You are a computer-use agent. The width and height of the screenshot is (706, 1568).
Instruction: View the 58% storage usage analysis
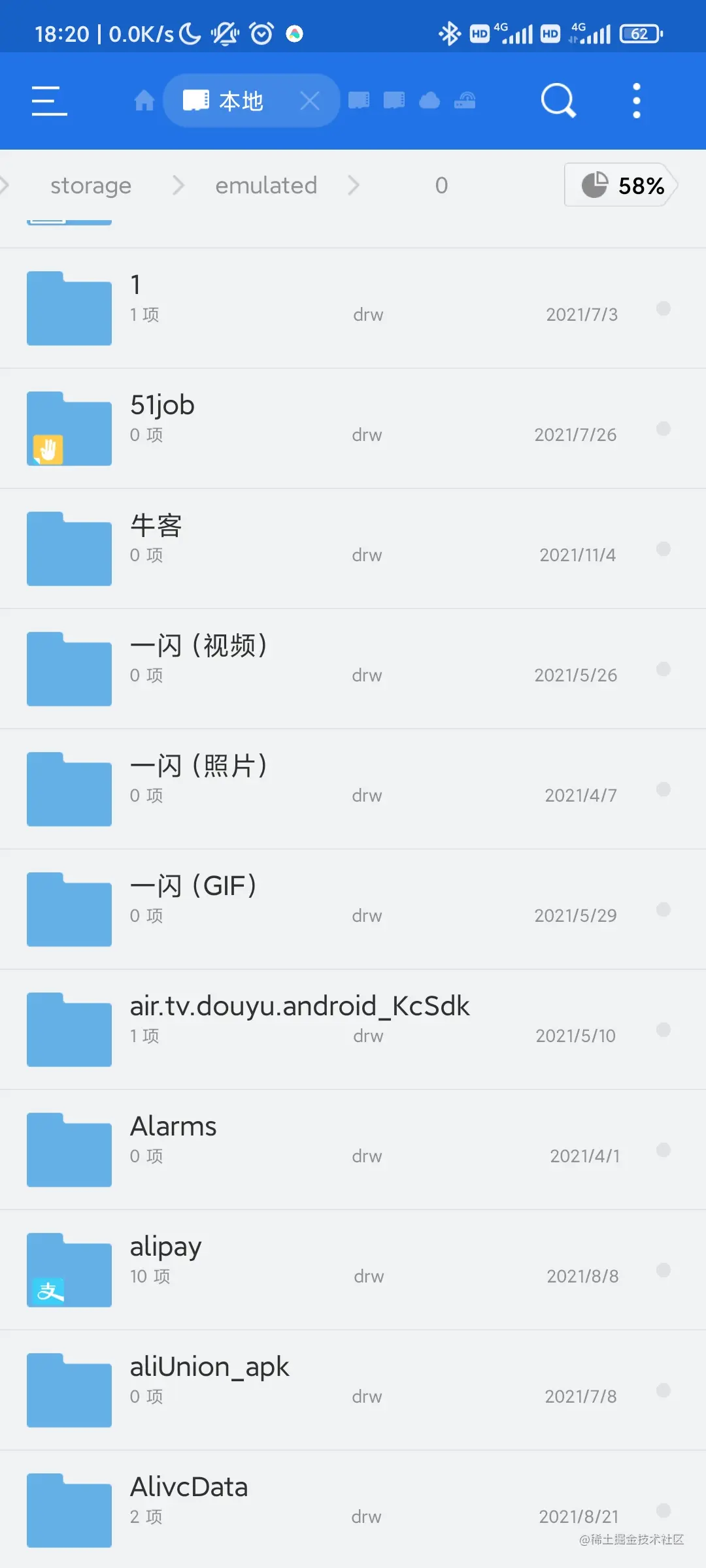point(621,186)
